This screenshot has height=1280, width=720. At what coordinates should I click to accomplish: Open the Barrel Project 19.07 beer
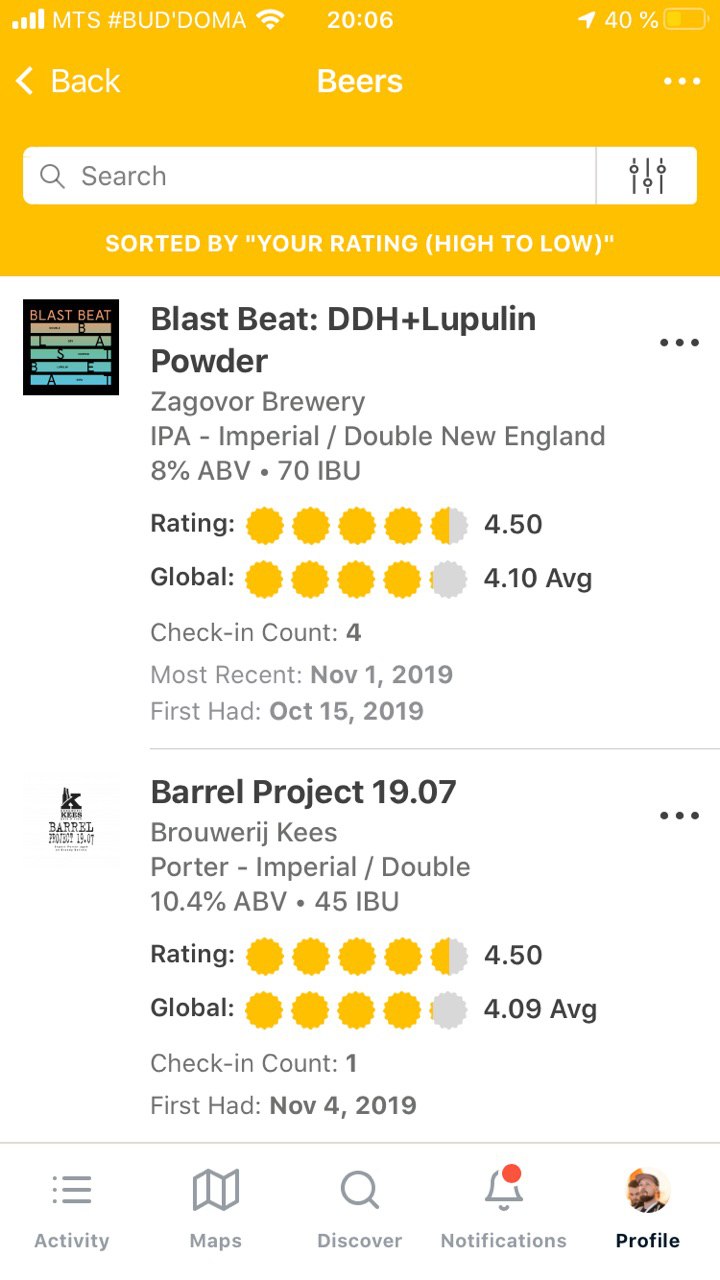click(x=303, y=792)
